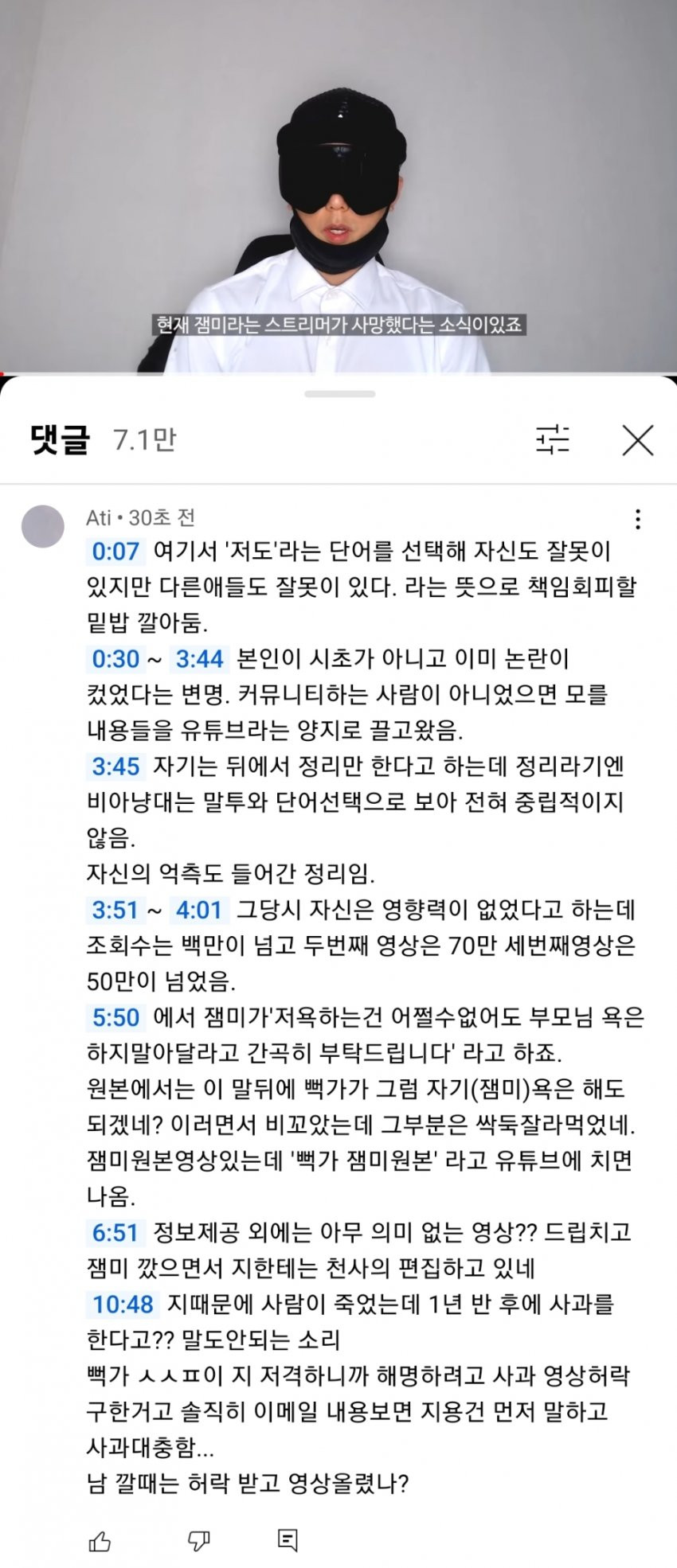Jump to timestamp 3:51
Image resolution: width=677 pixels, height=1568 pixels.
(115, 910)
